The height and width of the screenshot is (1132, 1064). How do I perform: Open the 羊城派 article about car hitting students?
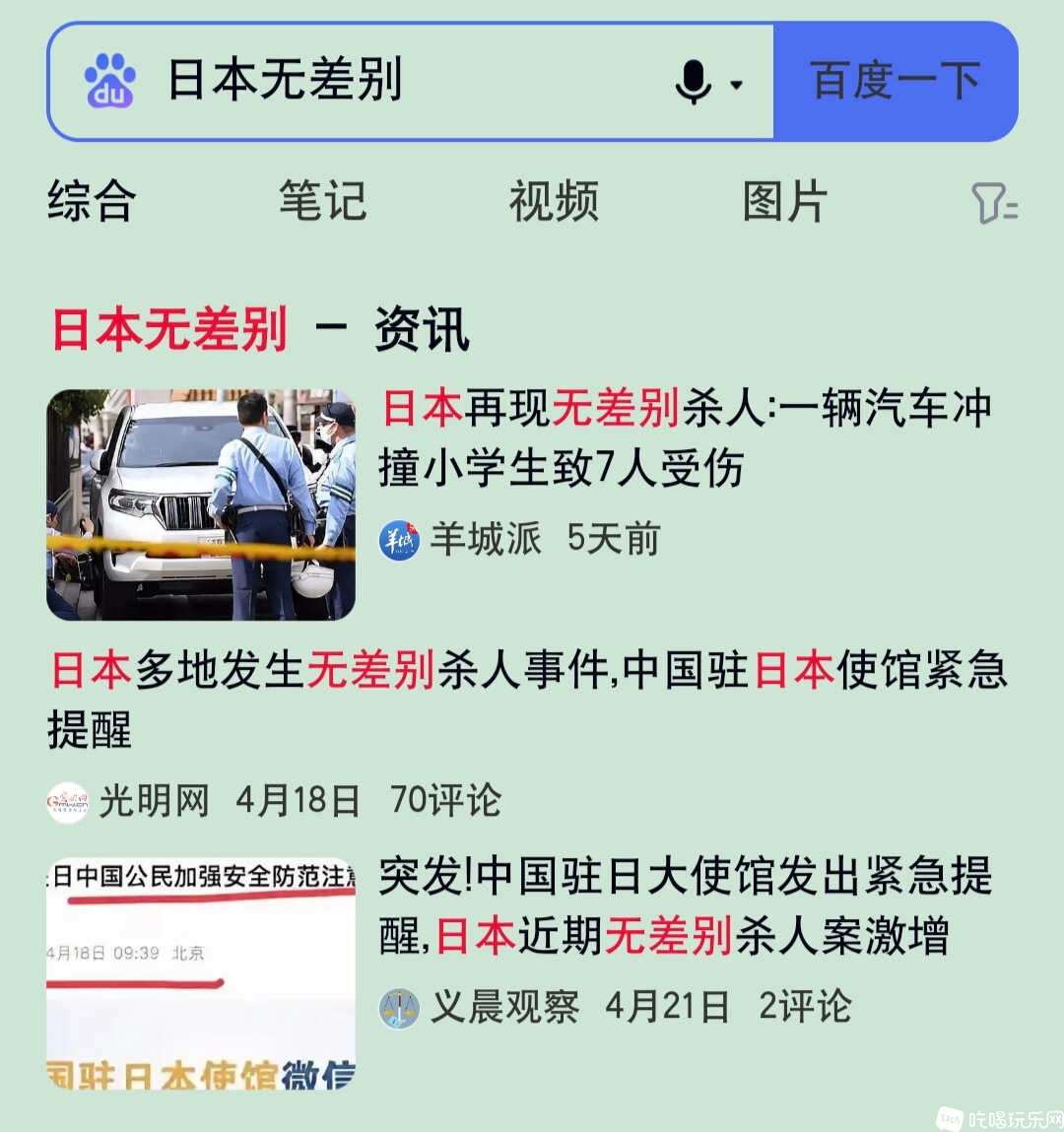pos(685,438)
